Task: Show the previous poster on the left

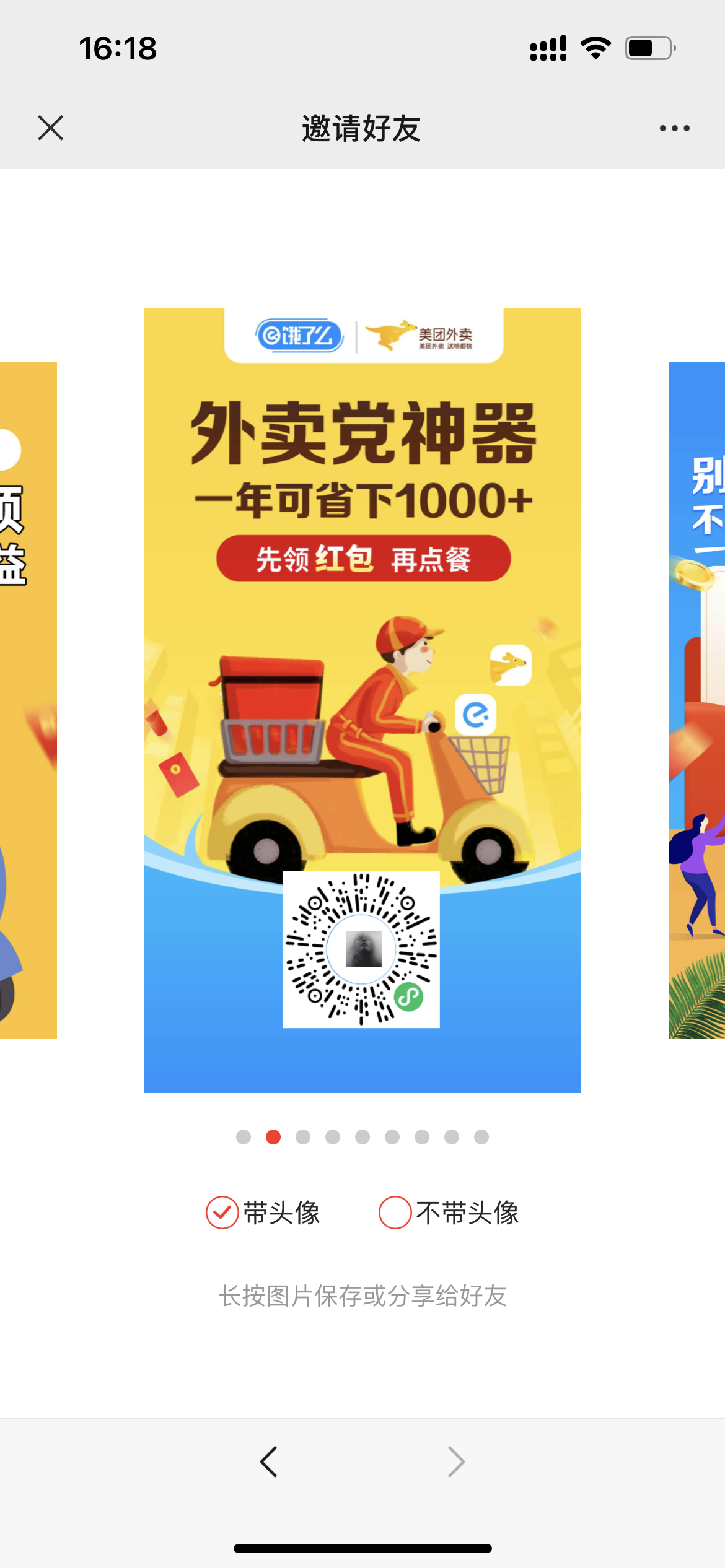Action: (28, 700)
